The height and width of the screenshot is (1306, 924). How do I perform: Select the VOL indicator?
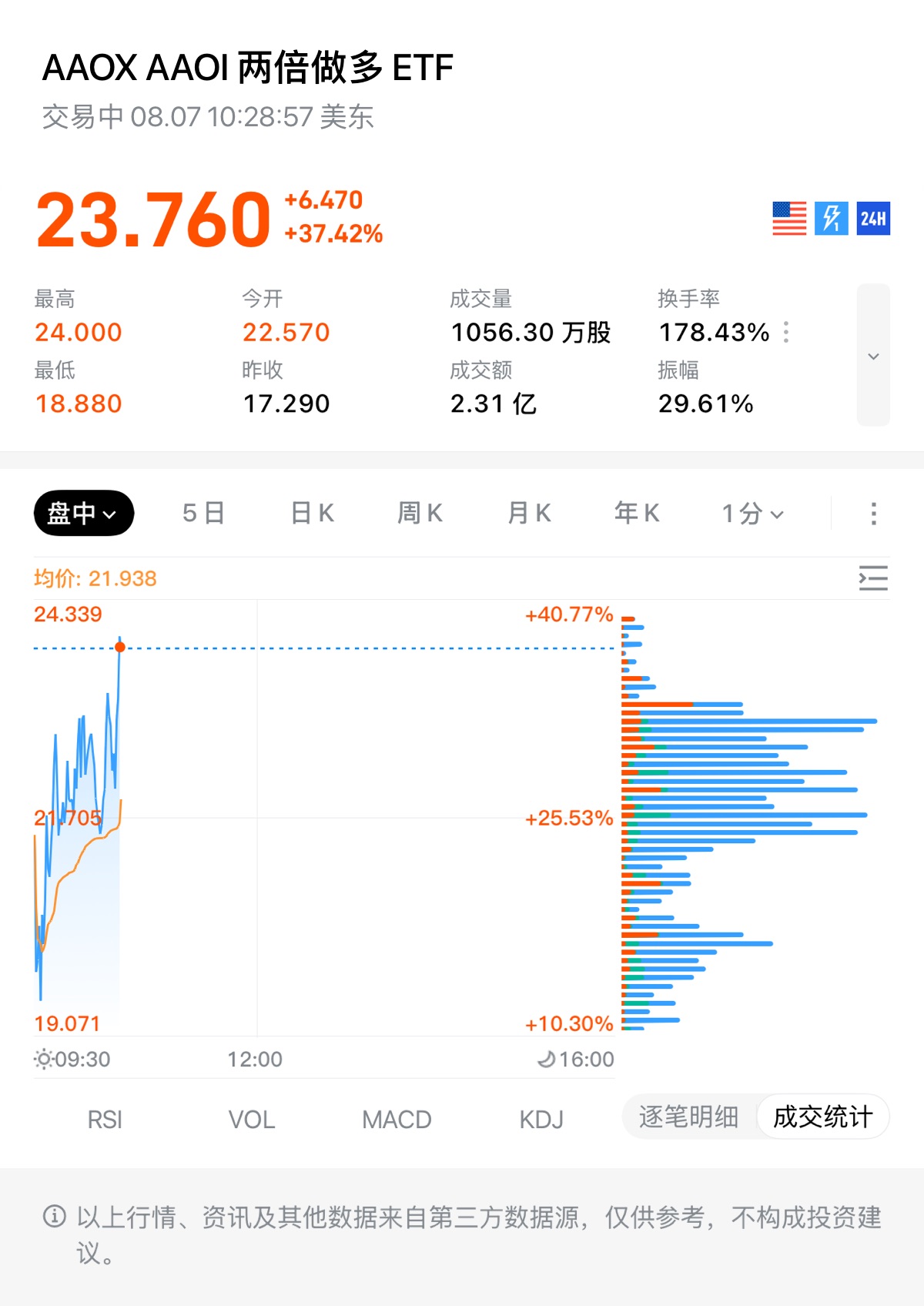click(251, 1119)
